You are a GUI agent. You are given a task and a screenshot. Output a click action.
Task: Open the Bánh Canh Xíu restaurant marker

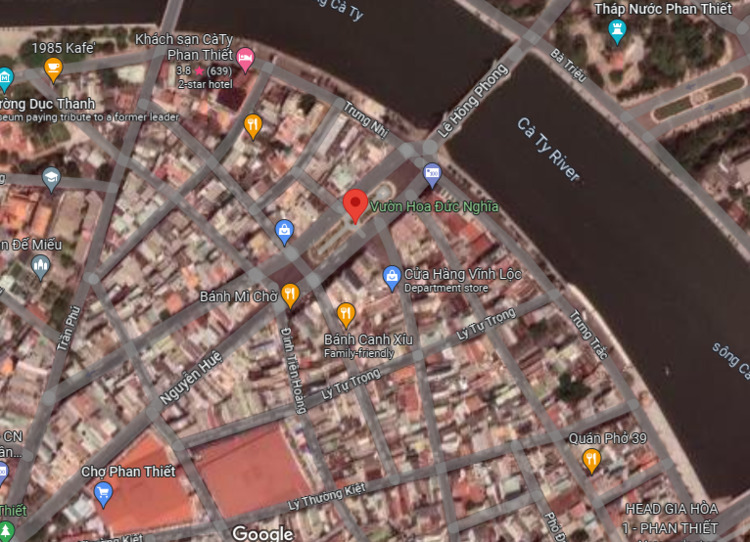coord(346,314)
